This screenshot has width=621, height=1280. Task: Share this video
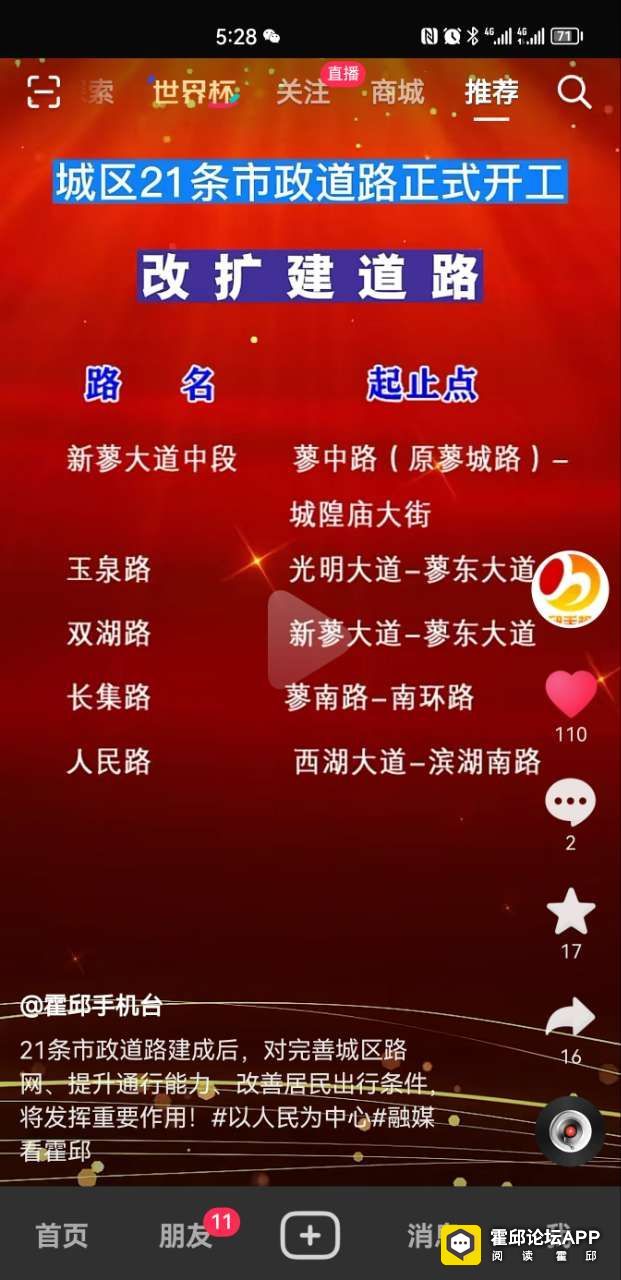click(x=571, y=1018)
